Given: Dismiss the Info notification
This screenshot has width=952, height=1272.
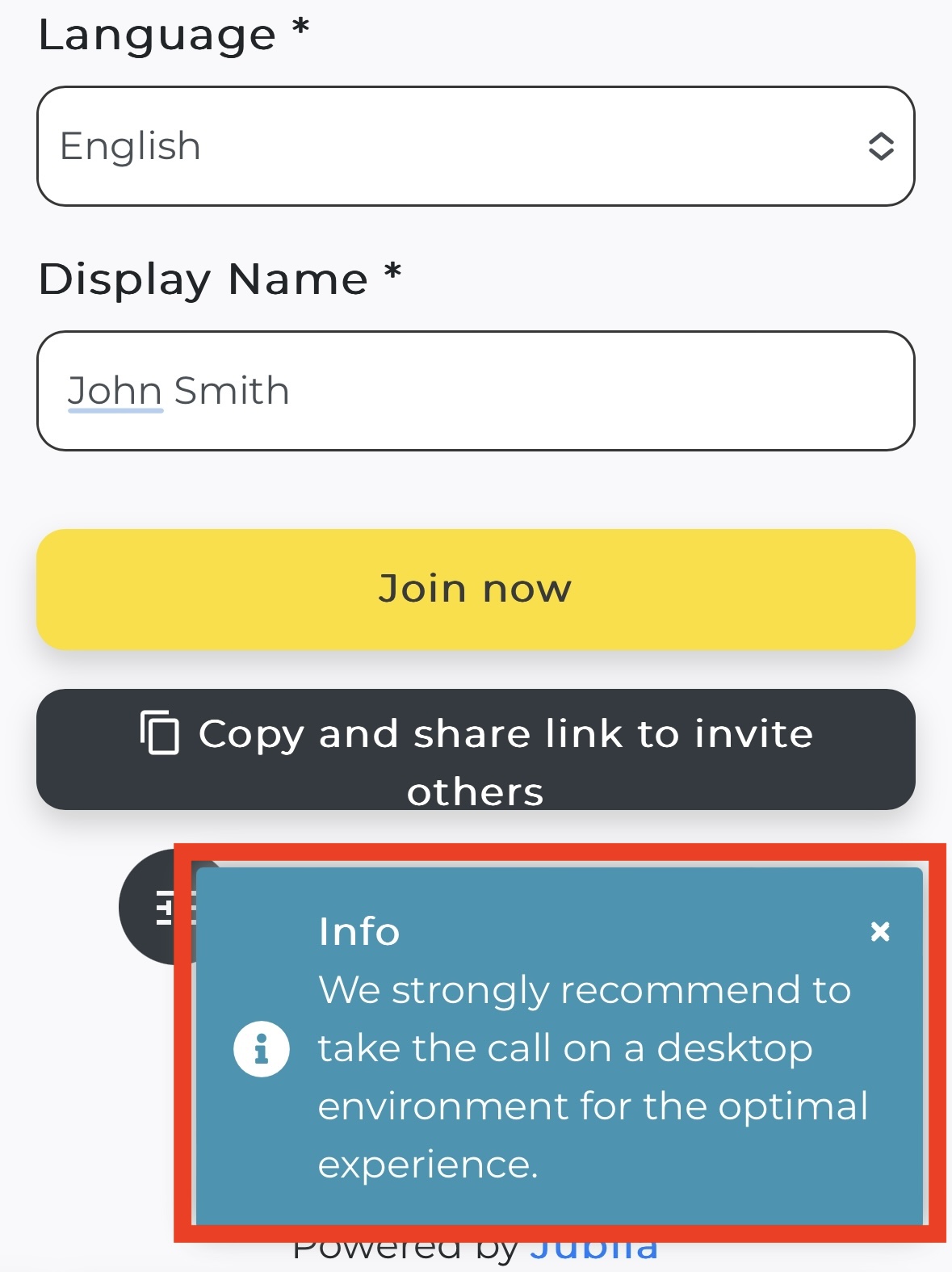Looking at the screenshot, I should tap(879, 932).
